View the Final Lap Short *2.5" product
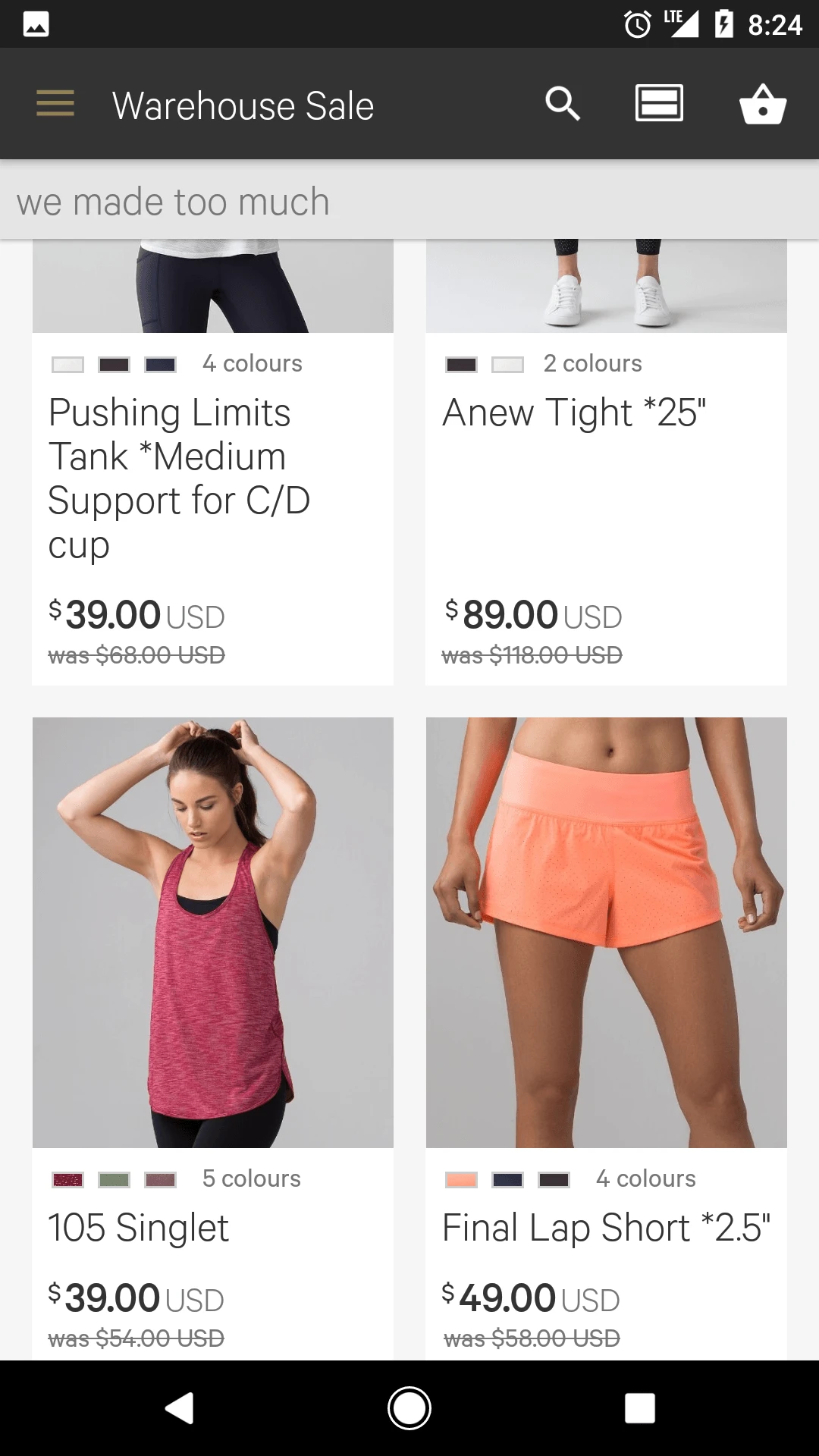This screenshot has width=819, height=1456. click(606, 1228)
